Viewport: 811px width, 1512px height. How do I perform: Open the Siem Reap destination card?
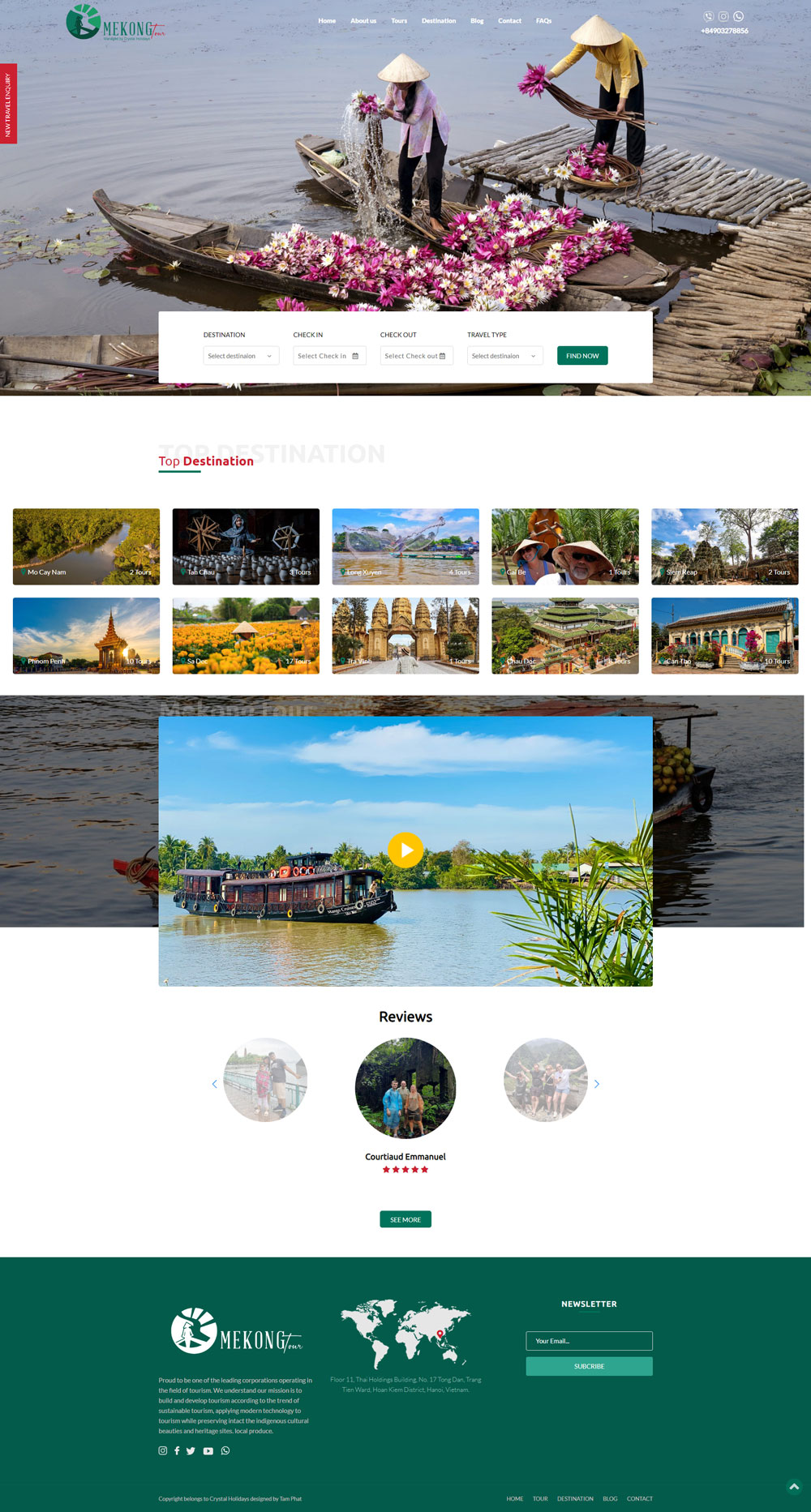click(724, 546)
